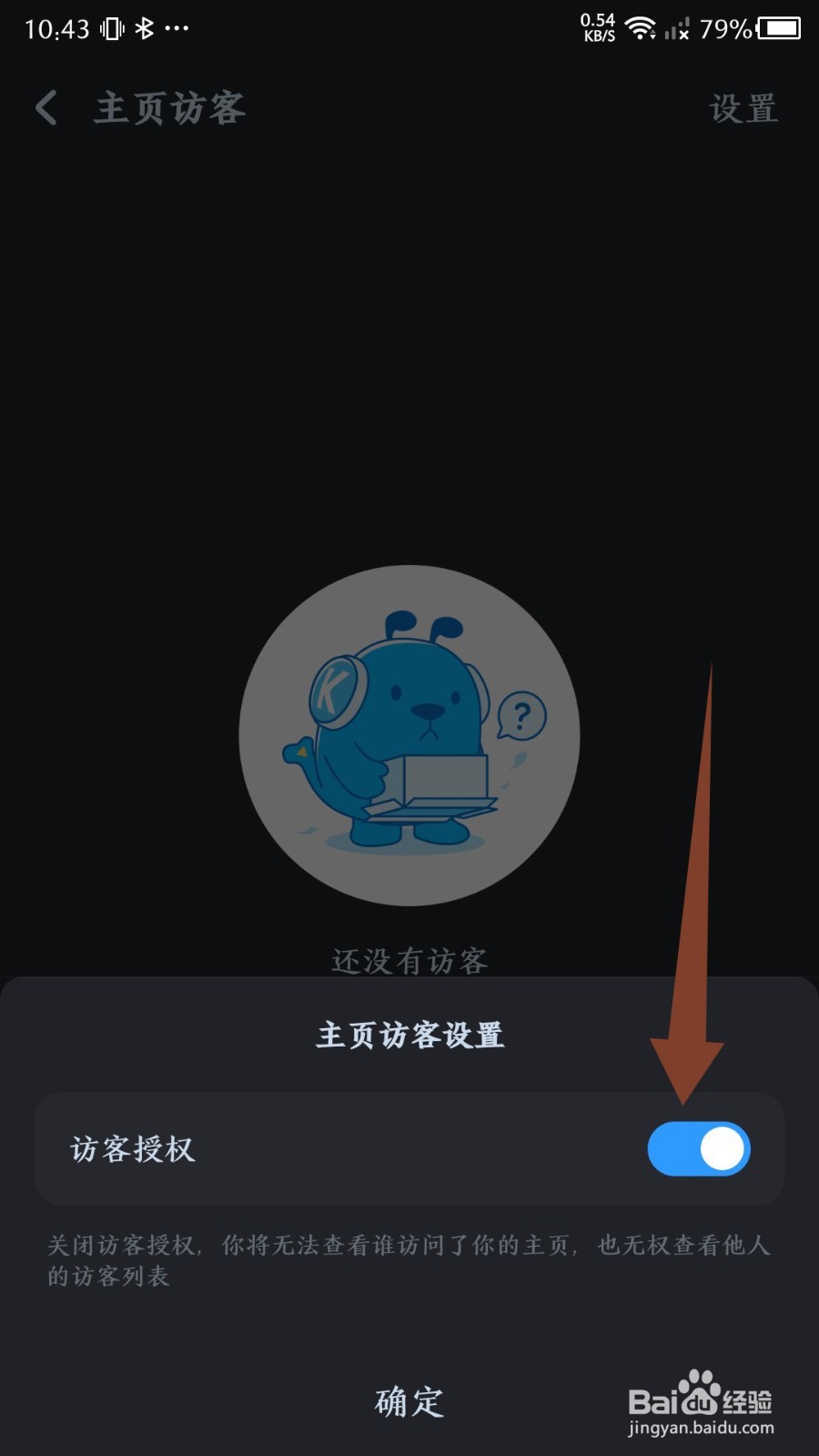Tap the vibration mode icon near the clock

click(111, 27)
